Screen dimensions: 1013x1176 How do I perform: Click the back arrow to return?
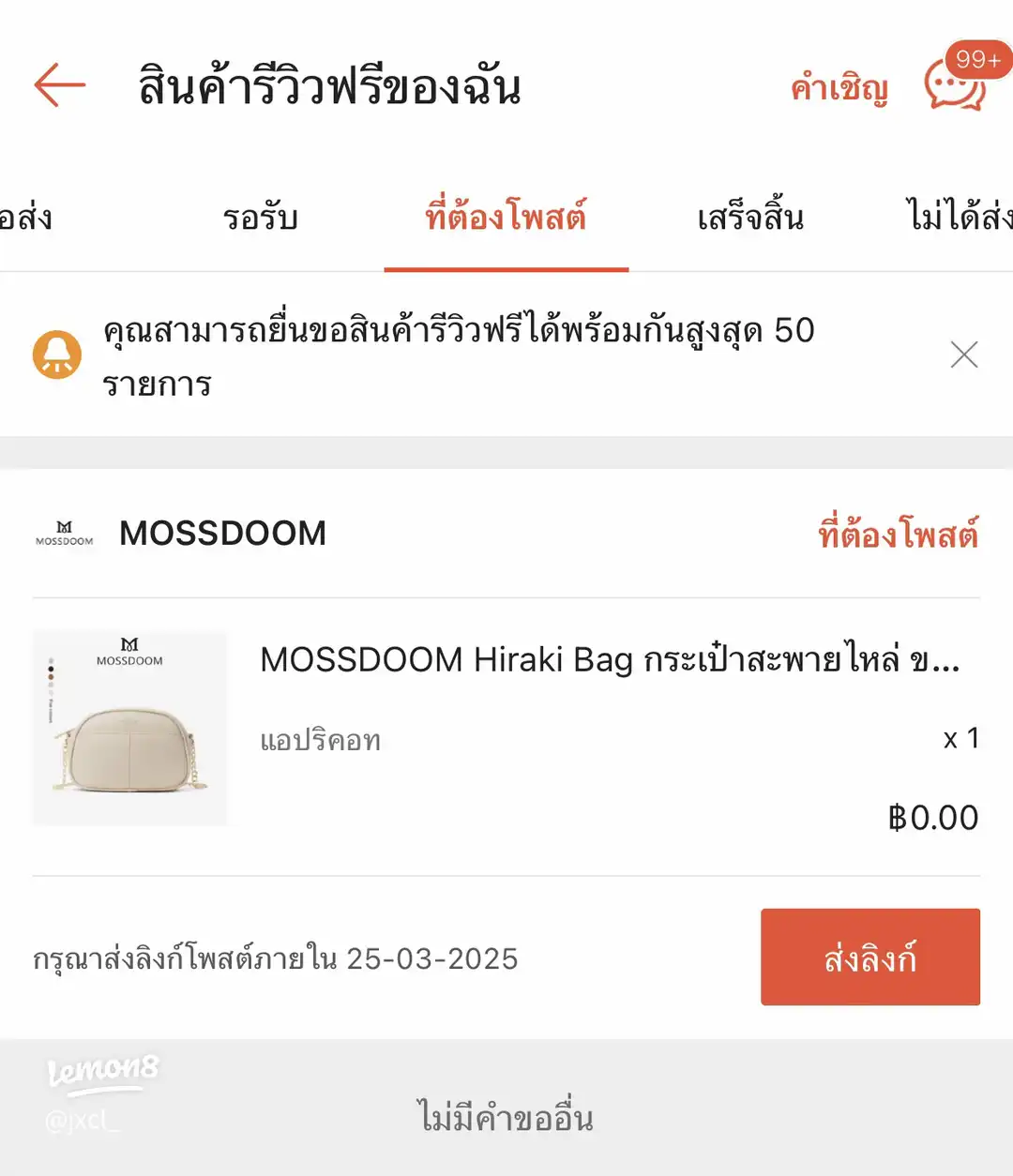click(58, 84)
